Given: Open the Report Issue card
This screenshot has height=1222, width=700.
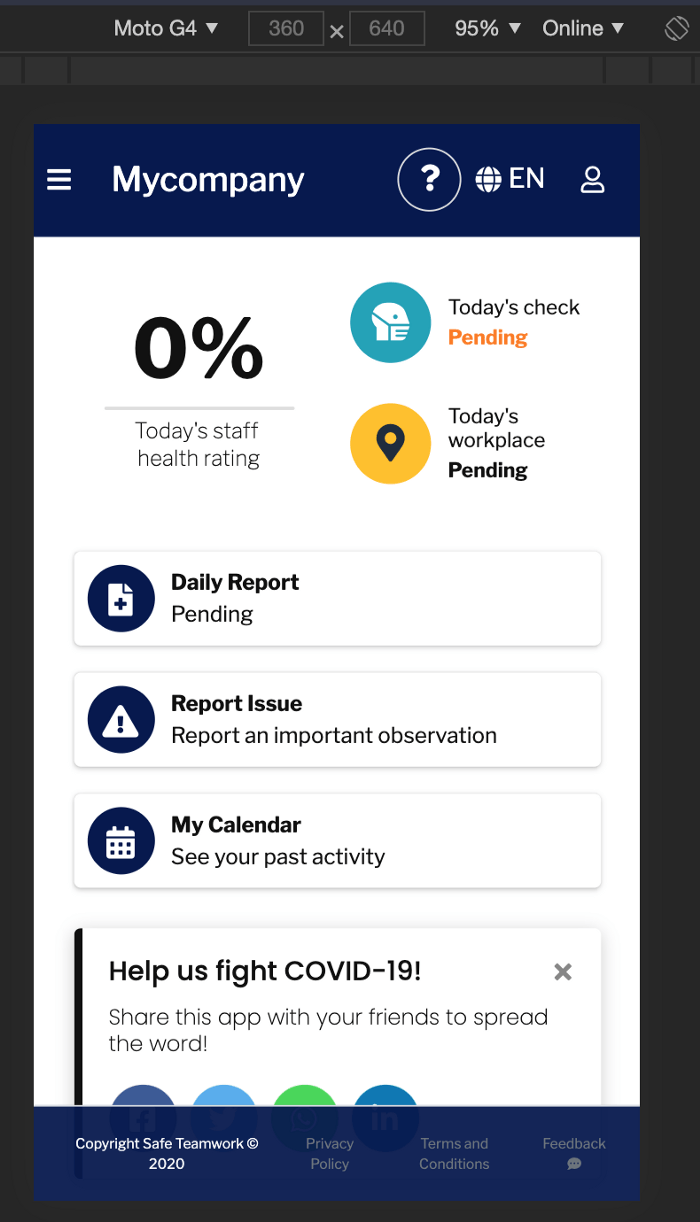Looking at the screenshot, I should click(x=337, y=719).
